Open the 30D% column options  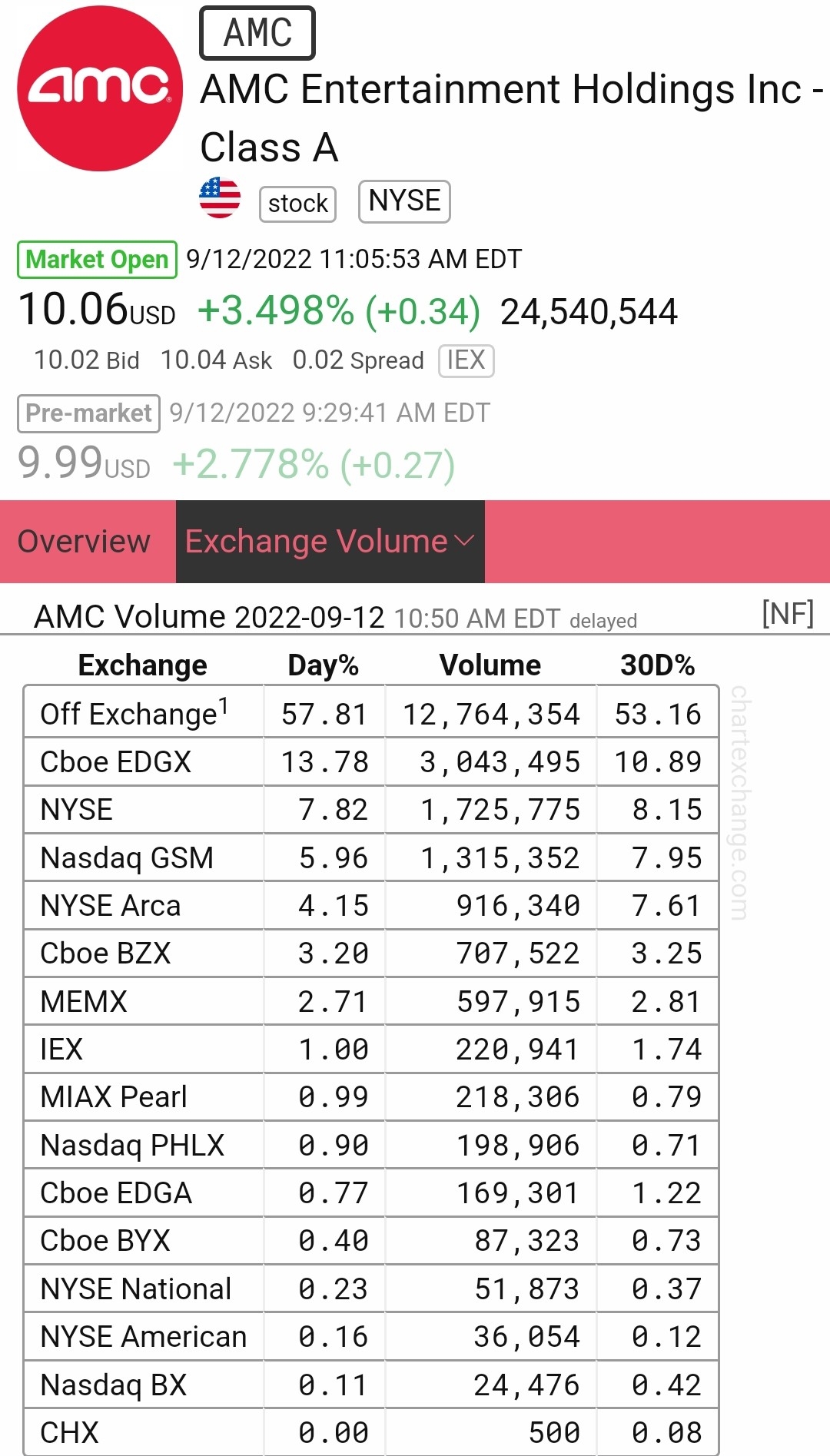(659, 664)
